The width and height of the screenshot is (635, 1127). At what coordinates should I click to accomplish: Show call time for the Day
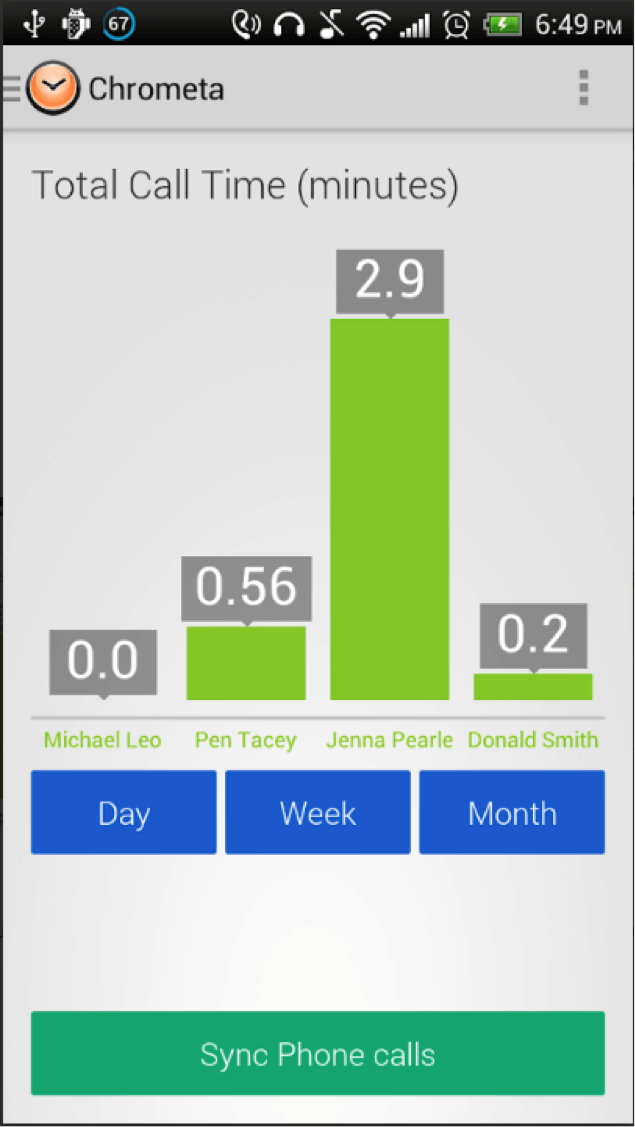124,812
